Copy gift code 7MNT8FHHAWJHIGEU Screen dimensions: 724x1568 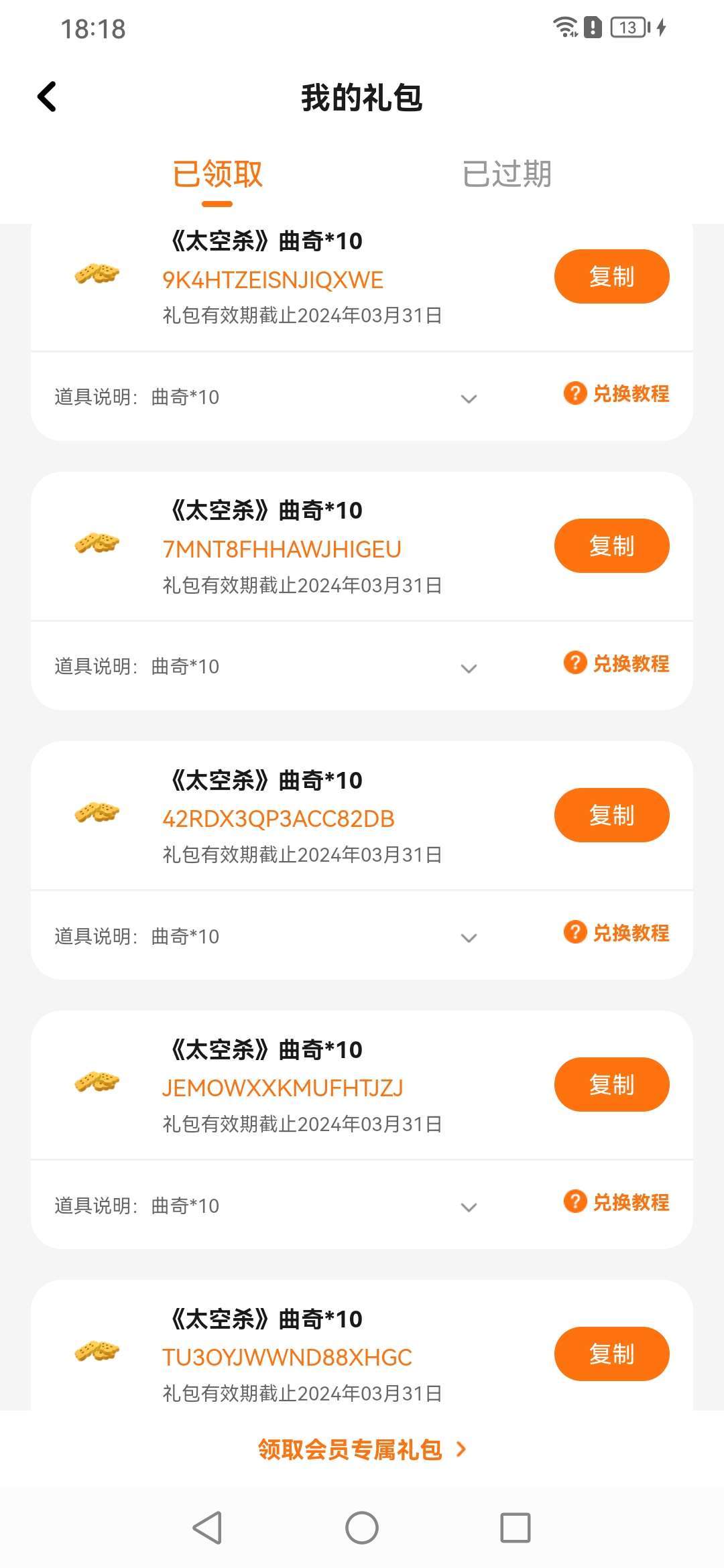(x=611, y=546)
